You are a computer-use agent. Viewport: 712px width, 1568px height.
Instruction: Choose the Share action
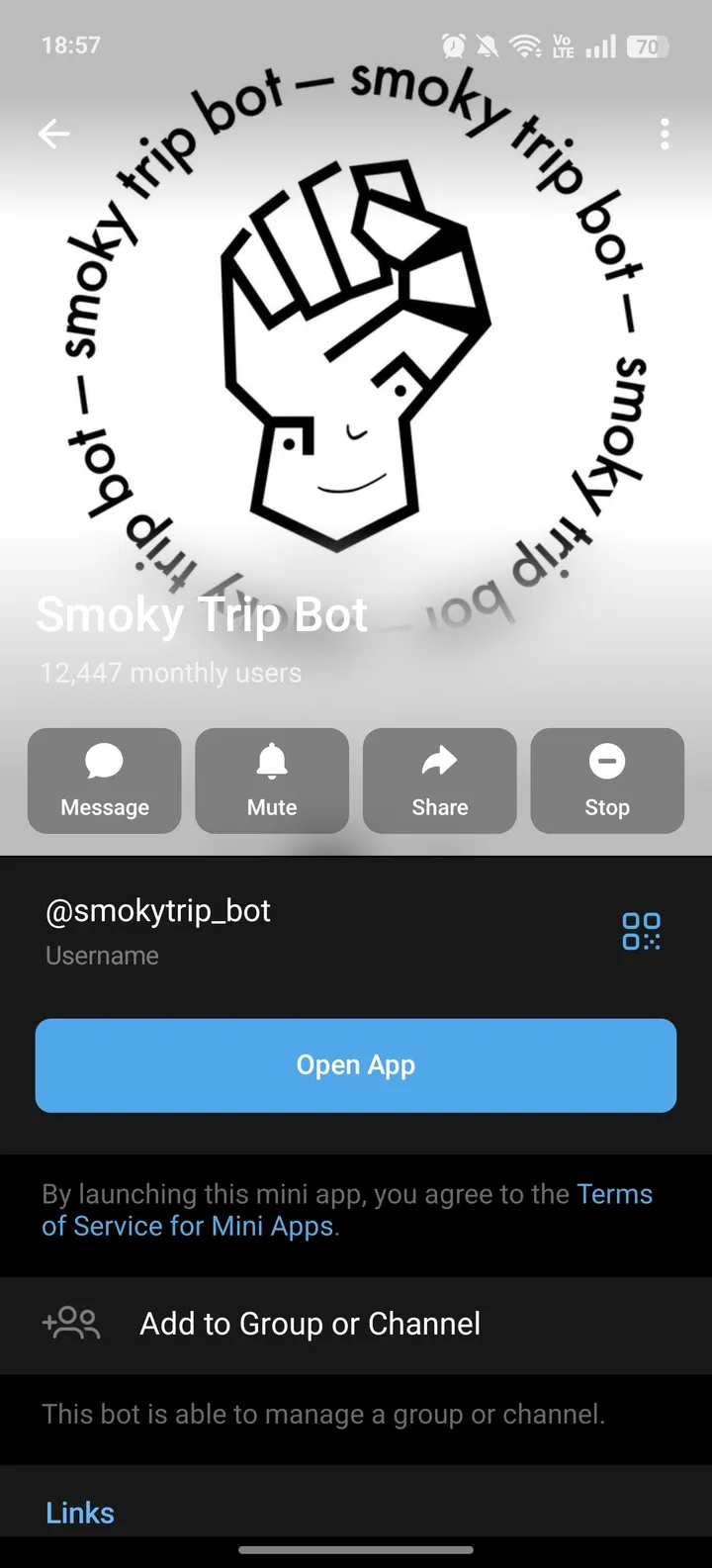coord(439,781)
